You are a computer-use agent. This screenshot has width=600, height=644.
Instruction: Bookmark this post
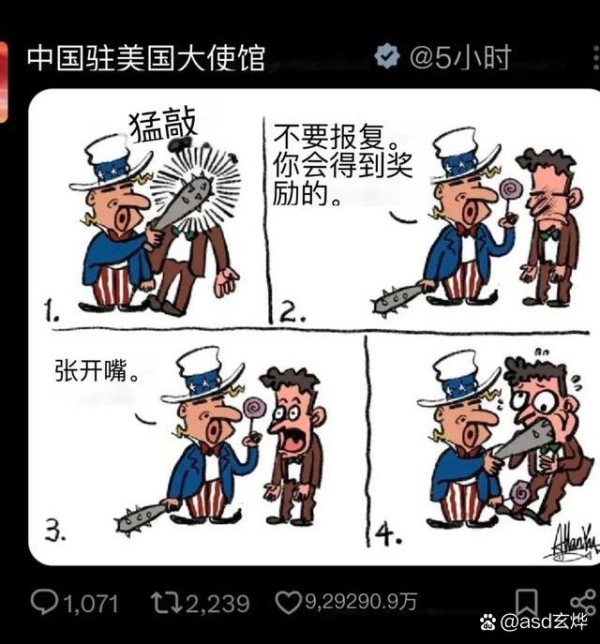(x=527, y=601)
